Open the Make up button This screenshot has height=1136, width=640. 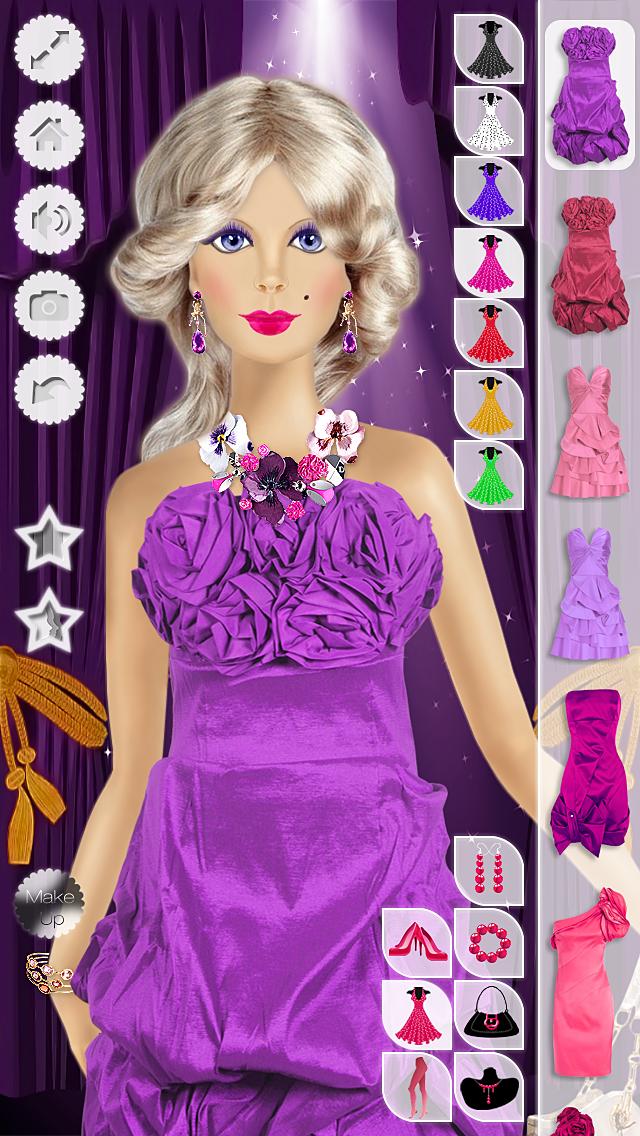click(44, 904)
